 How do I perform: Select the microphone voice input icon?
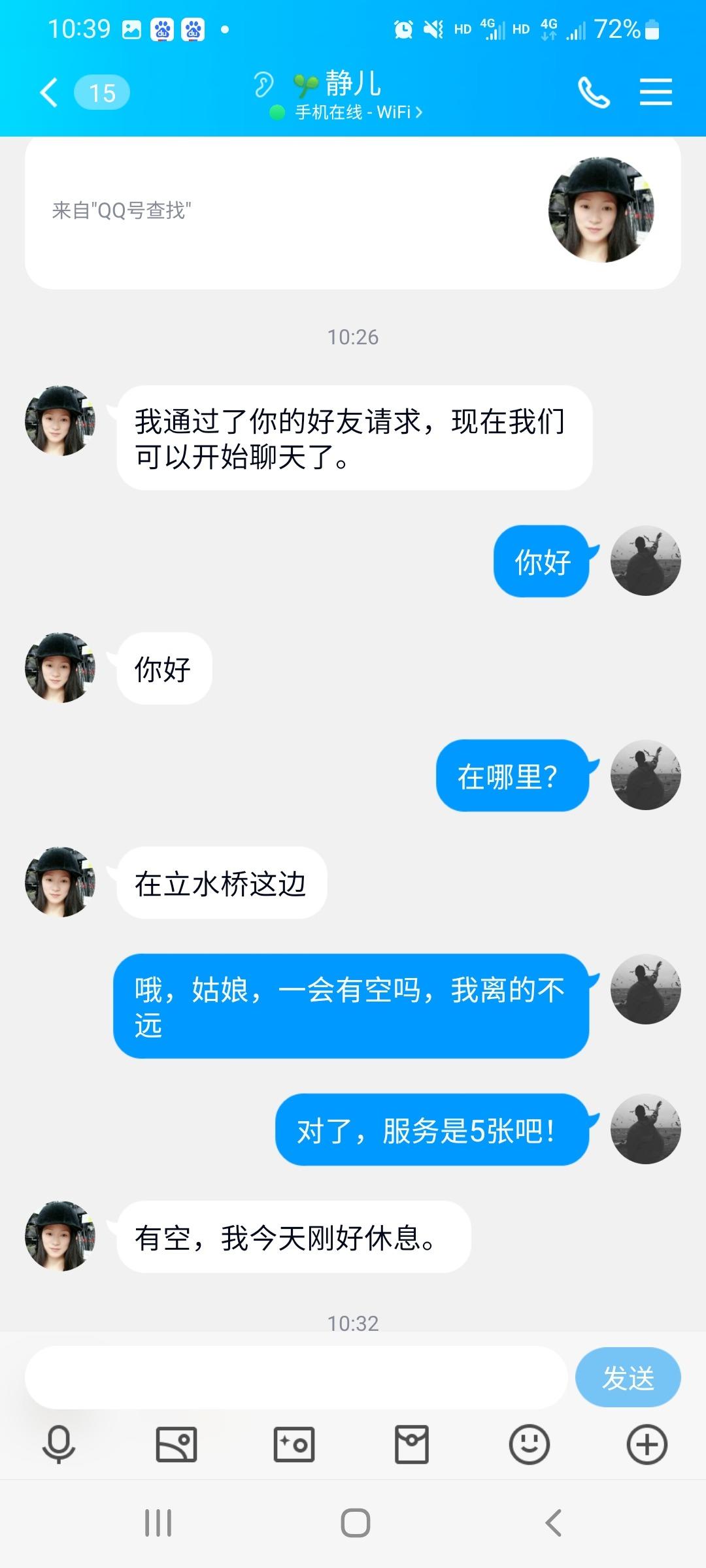pyautogui.click(x=58, y=1444)
